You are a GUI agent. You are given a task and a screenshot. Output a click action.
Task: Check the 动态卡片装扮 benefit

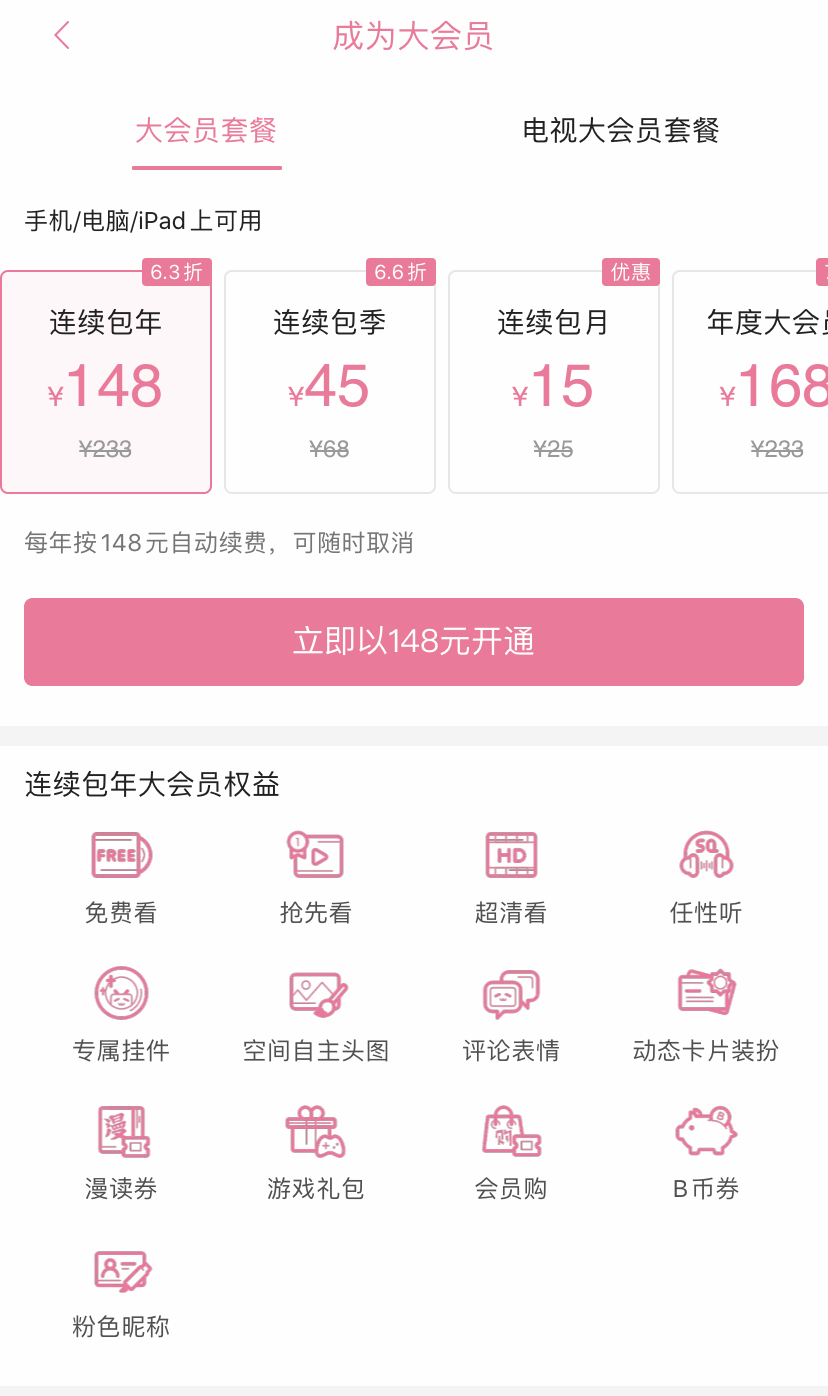click(706, 1013)
